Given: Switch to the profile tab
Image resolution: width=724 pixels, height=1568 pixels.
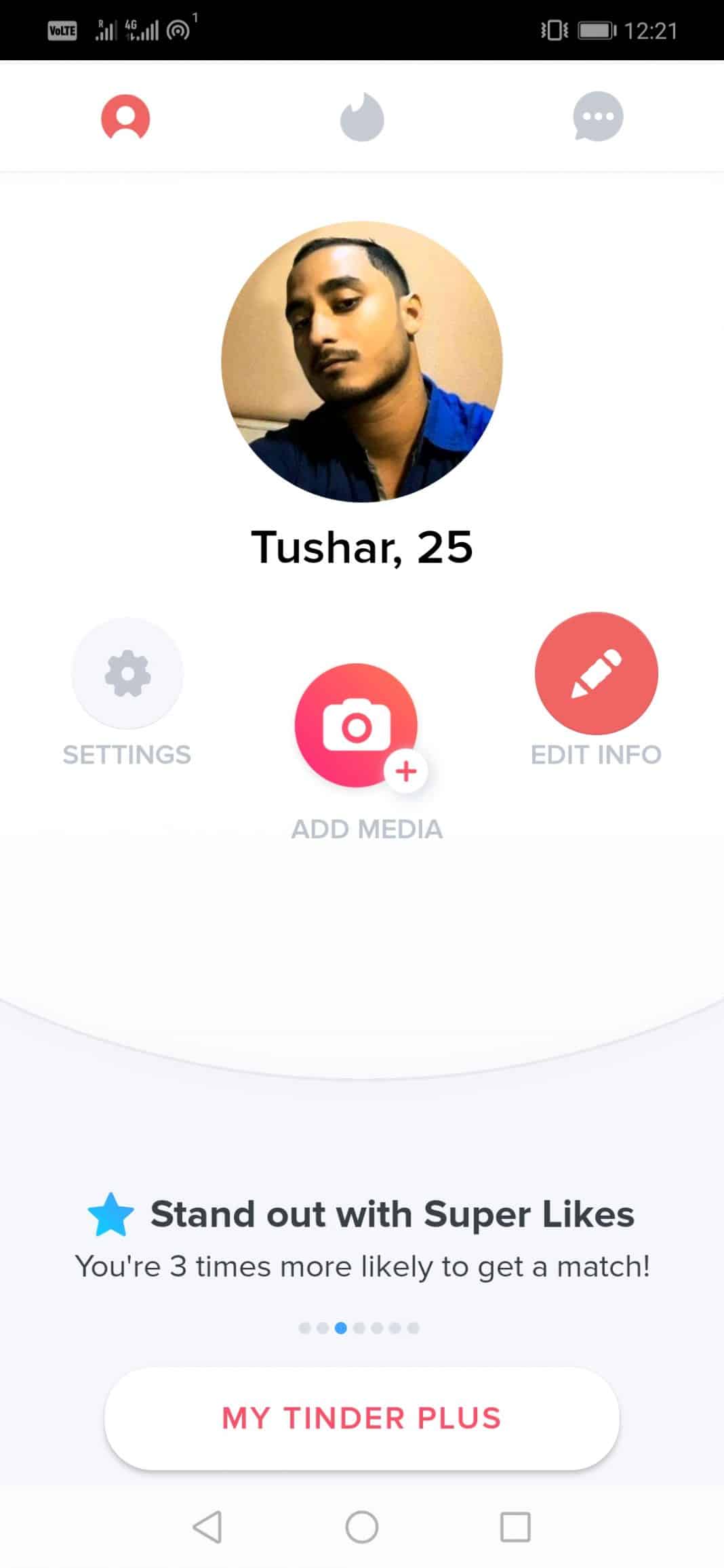Looking at the screenshot, I should (x=125, y=117).
